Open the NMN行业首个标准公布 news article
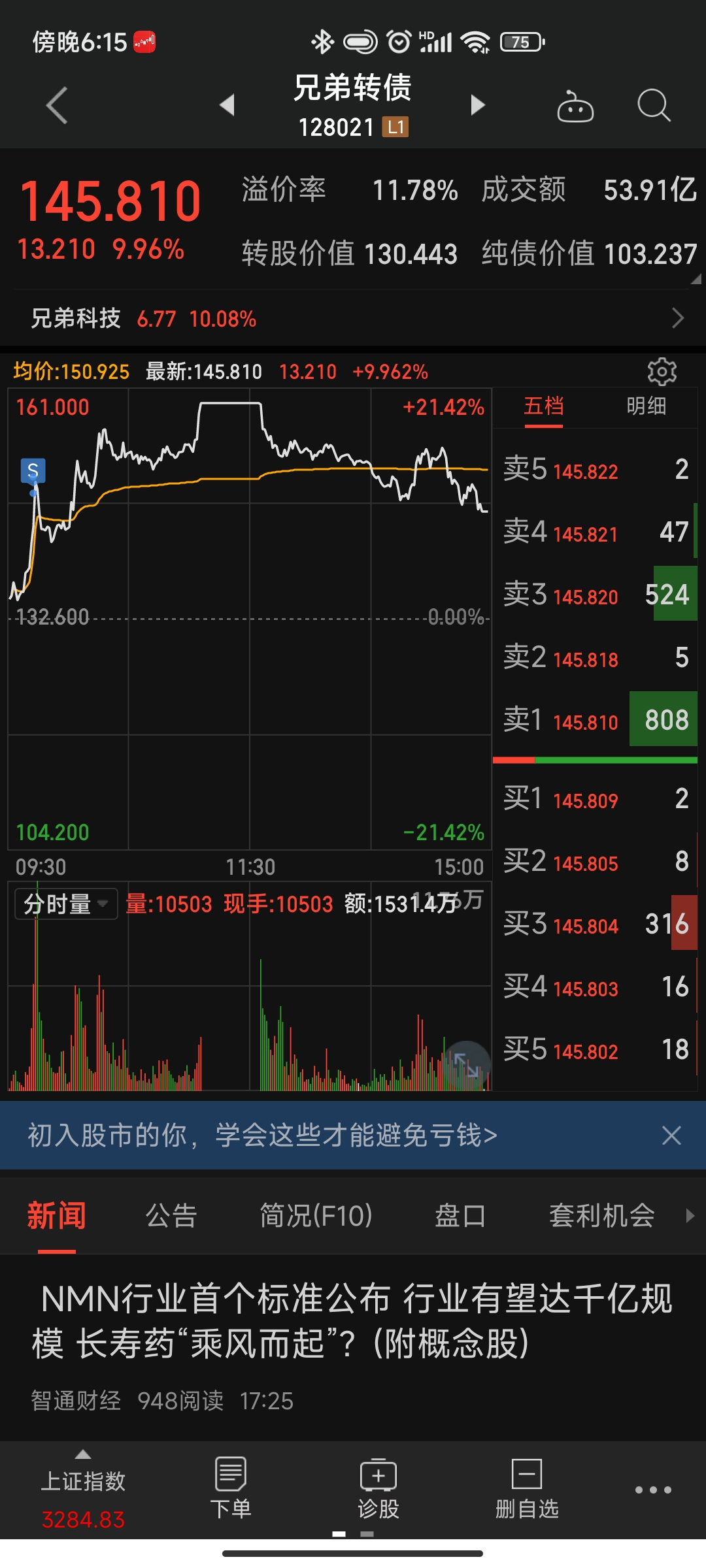The width and height of the screenshot is (706, 1568). tap(353, 1320)
